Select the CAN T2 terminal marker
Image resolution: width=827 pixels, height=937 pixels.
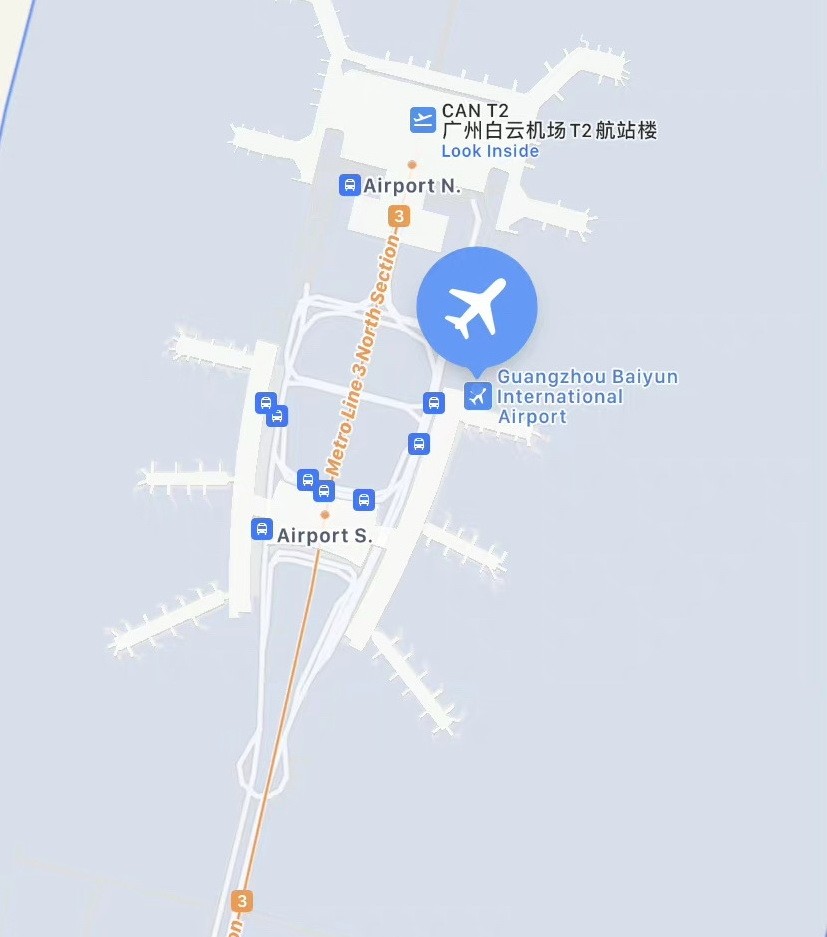[423, 120]
